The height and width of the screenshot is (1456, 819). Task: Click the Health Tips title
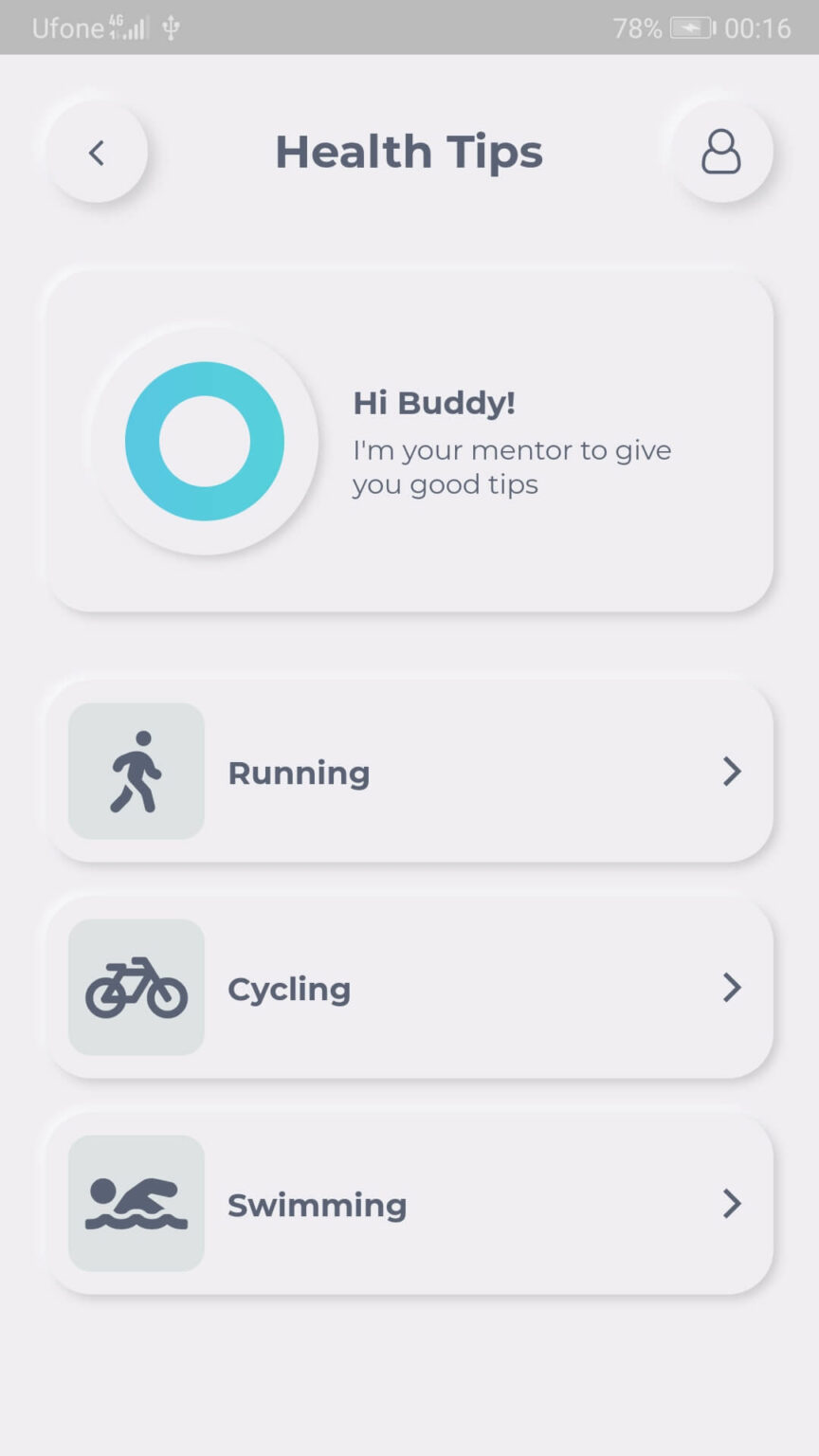(x=409, y=152)
